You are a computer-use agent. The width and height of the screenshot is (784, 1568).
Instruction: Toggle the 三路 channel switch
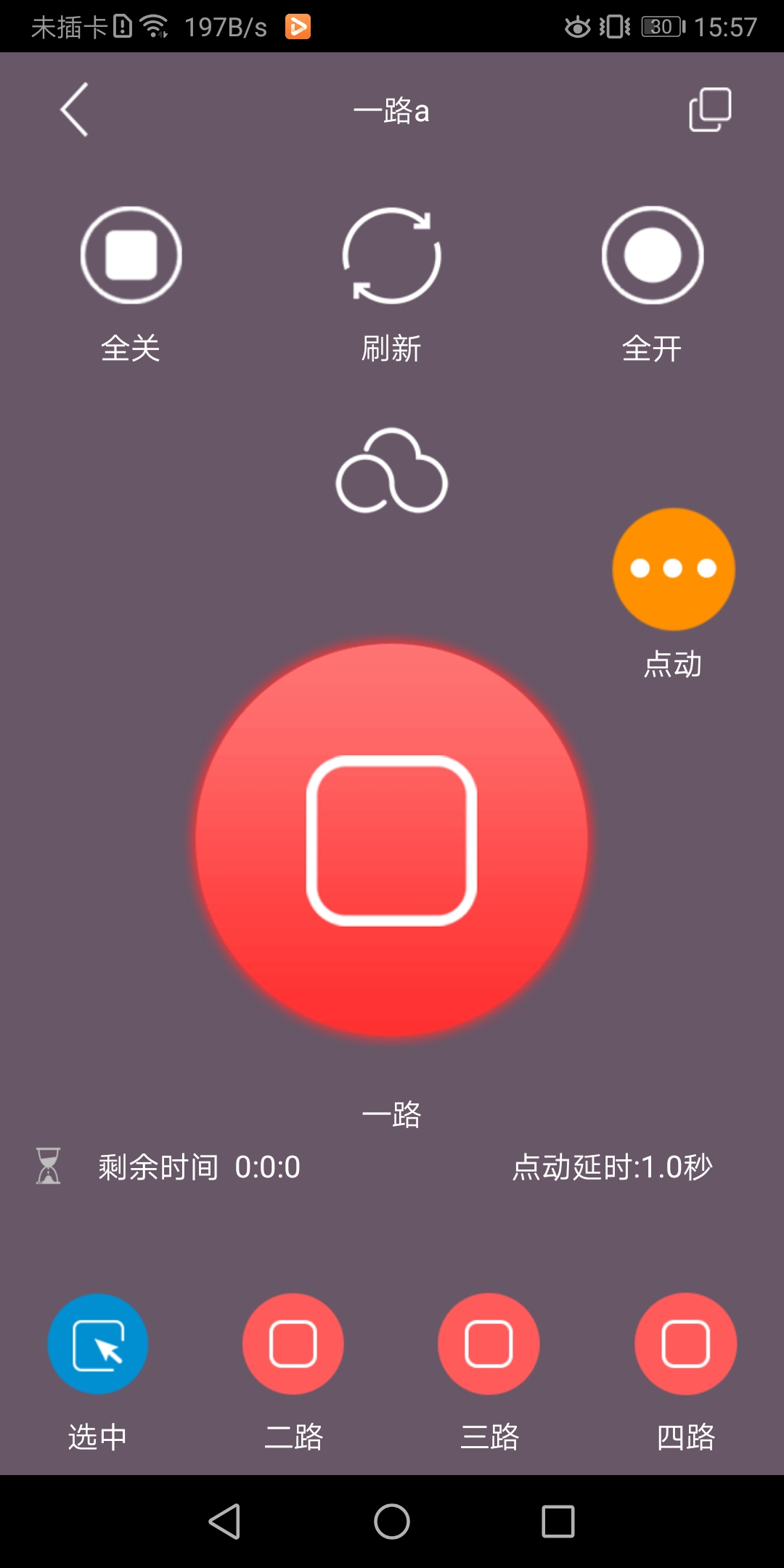click(x=489, y=1344)
